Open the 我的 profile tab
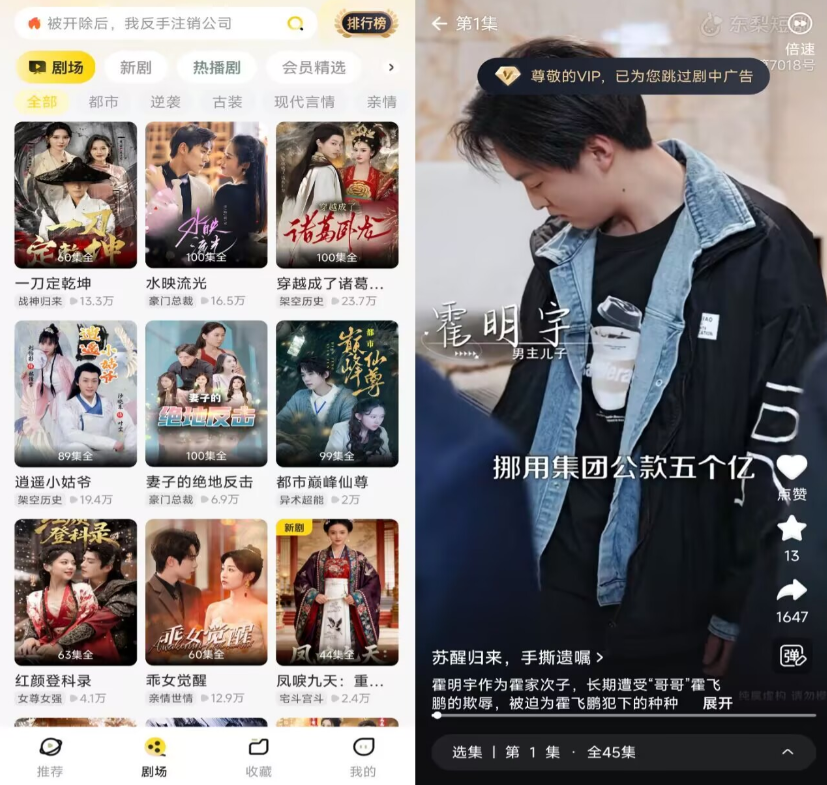 click(x=363, y=757)
